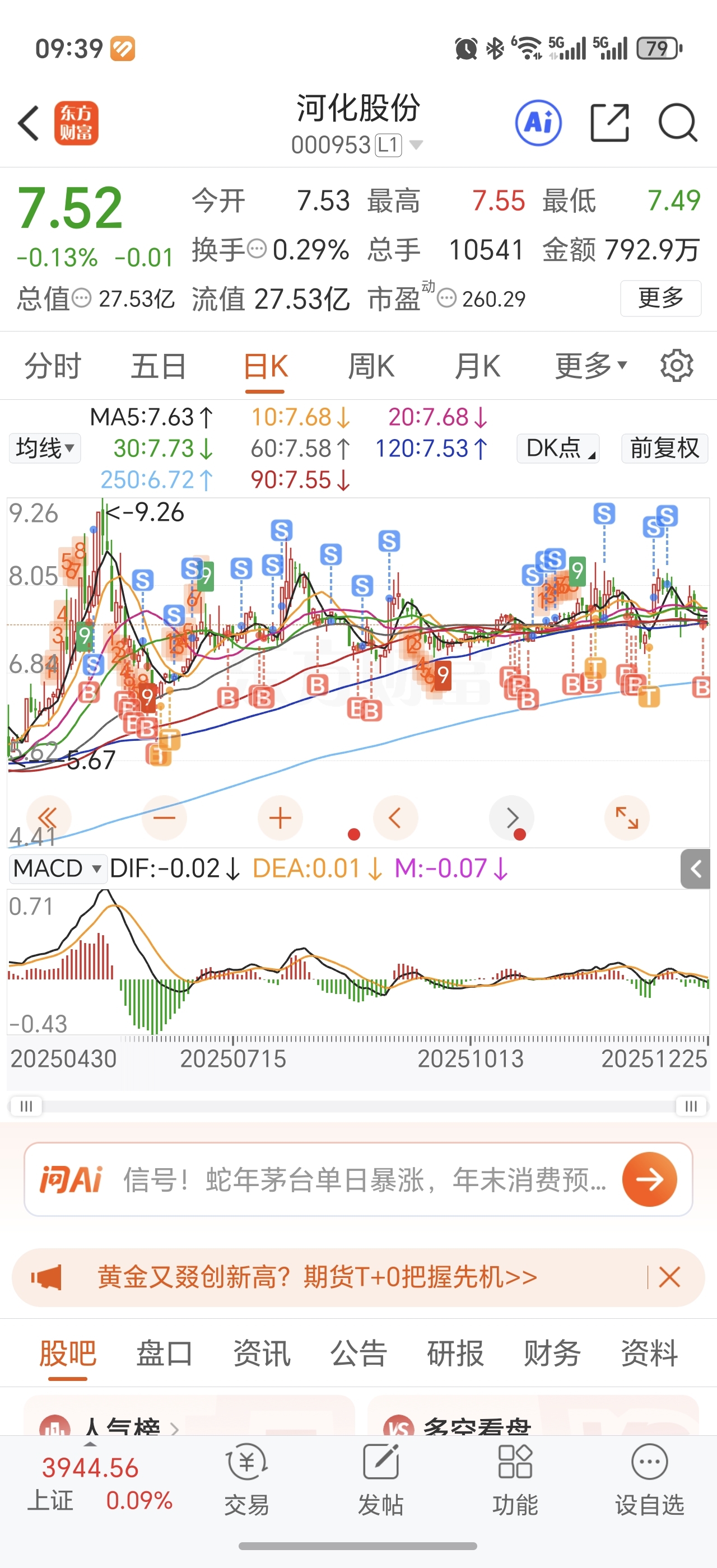Switch to the 公告 tab
Screen dimensions: 717x1568
[358, 1354]
